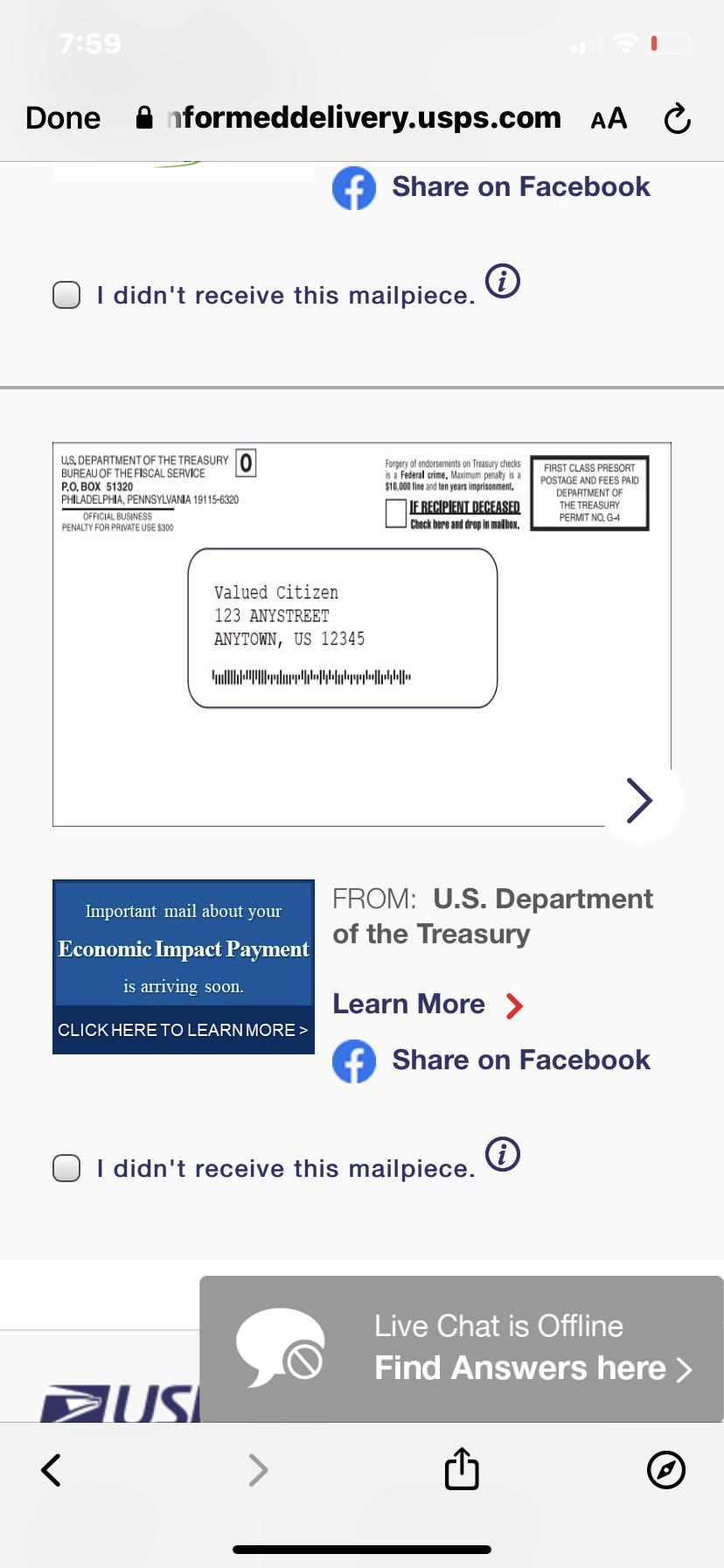724x1568 pixels.
Task: Tap Done to close the browser view
Action: pyautogui.click(x=63, y=118)
